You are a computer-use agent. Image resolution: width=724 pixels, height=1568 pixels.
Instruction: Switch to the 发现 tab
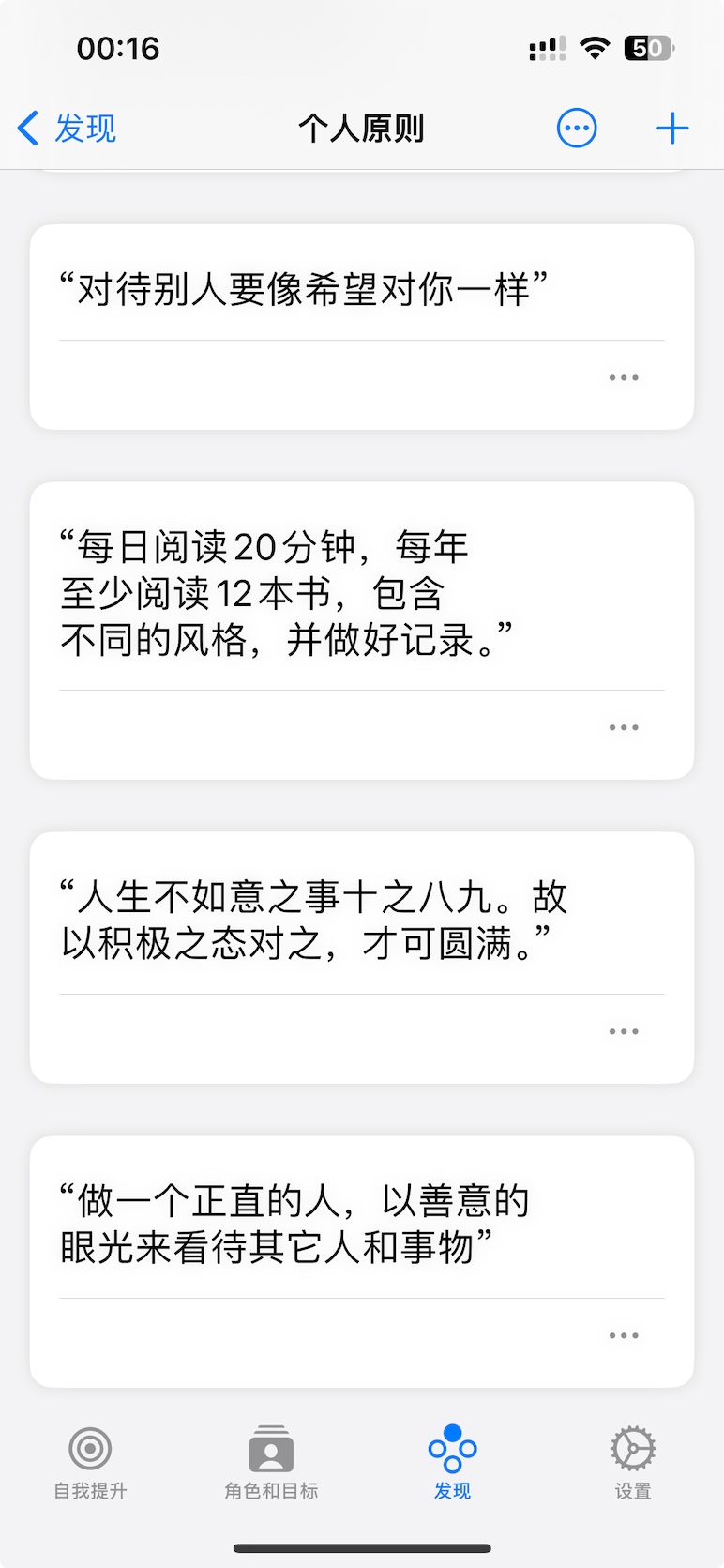pos(452,1462)
